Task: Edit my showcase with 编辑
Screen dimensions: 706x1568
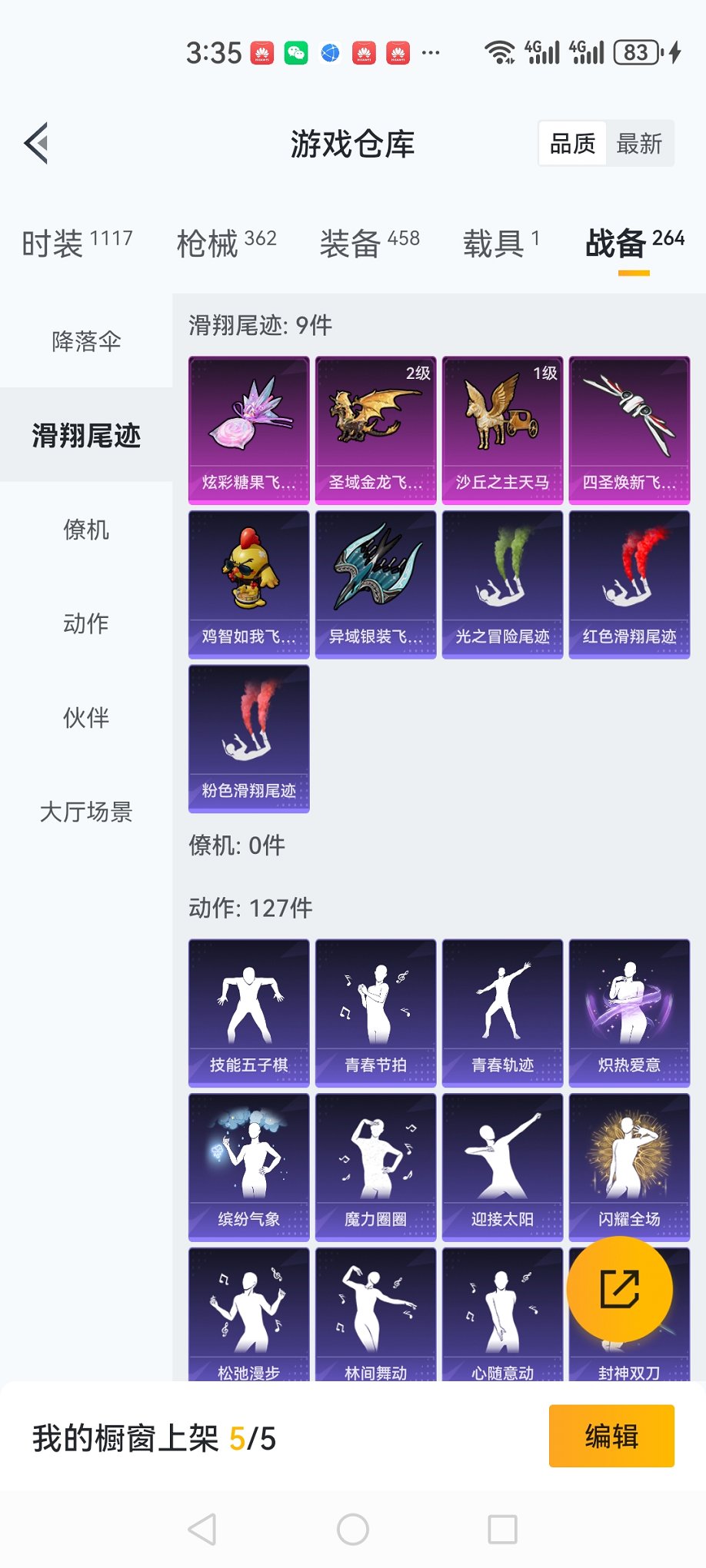Action: point(611,1436)
